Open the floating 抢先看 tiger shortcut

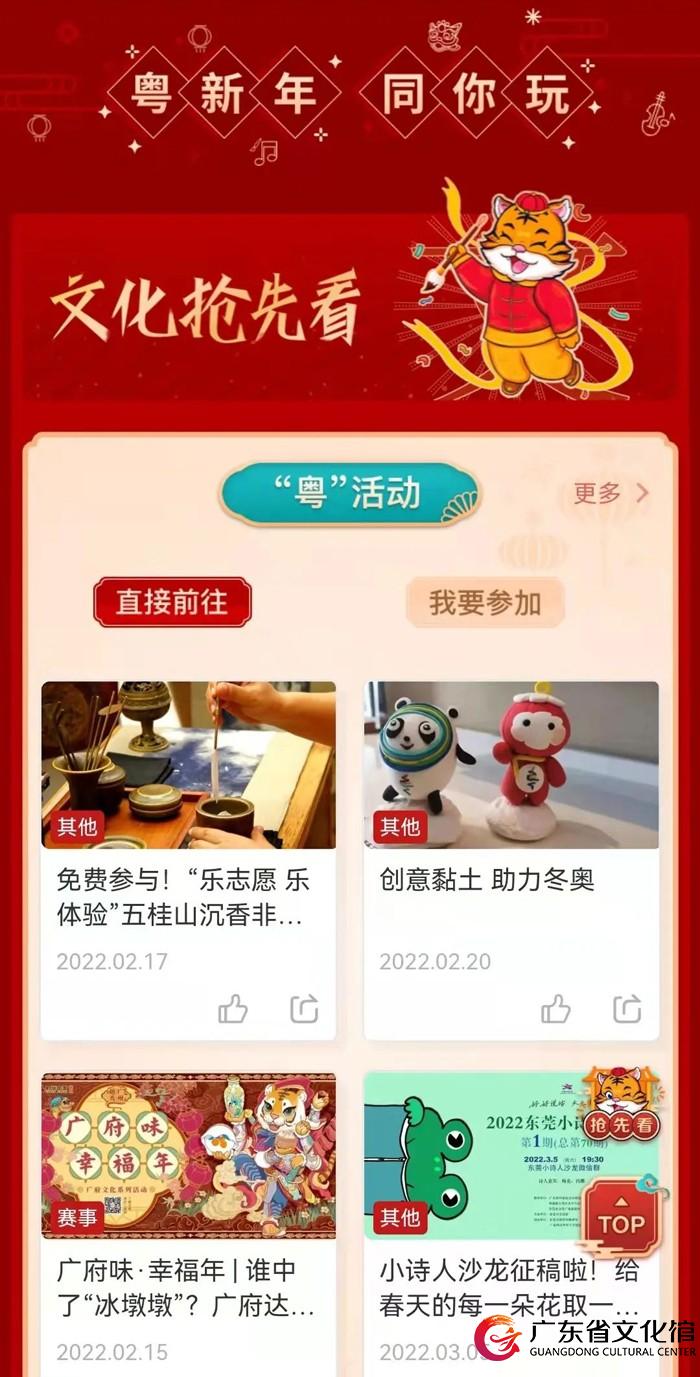622,1105
